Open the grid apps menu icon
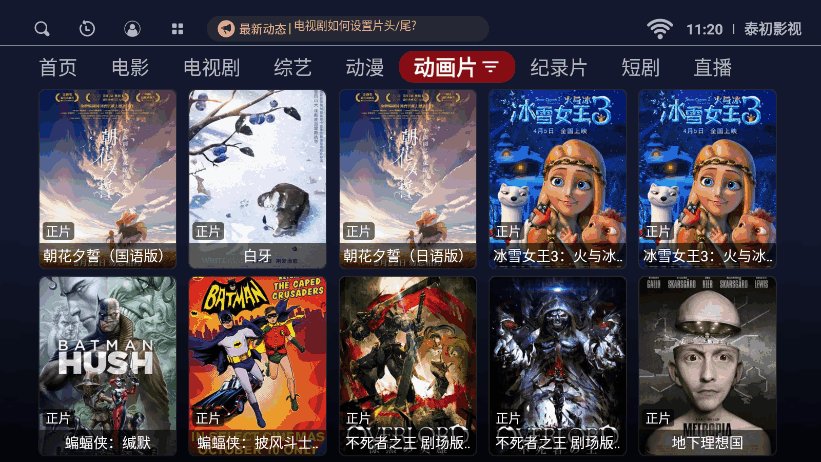 click(177, 29)
